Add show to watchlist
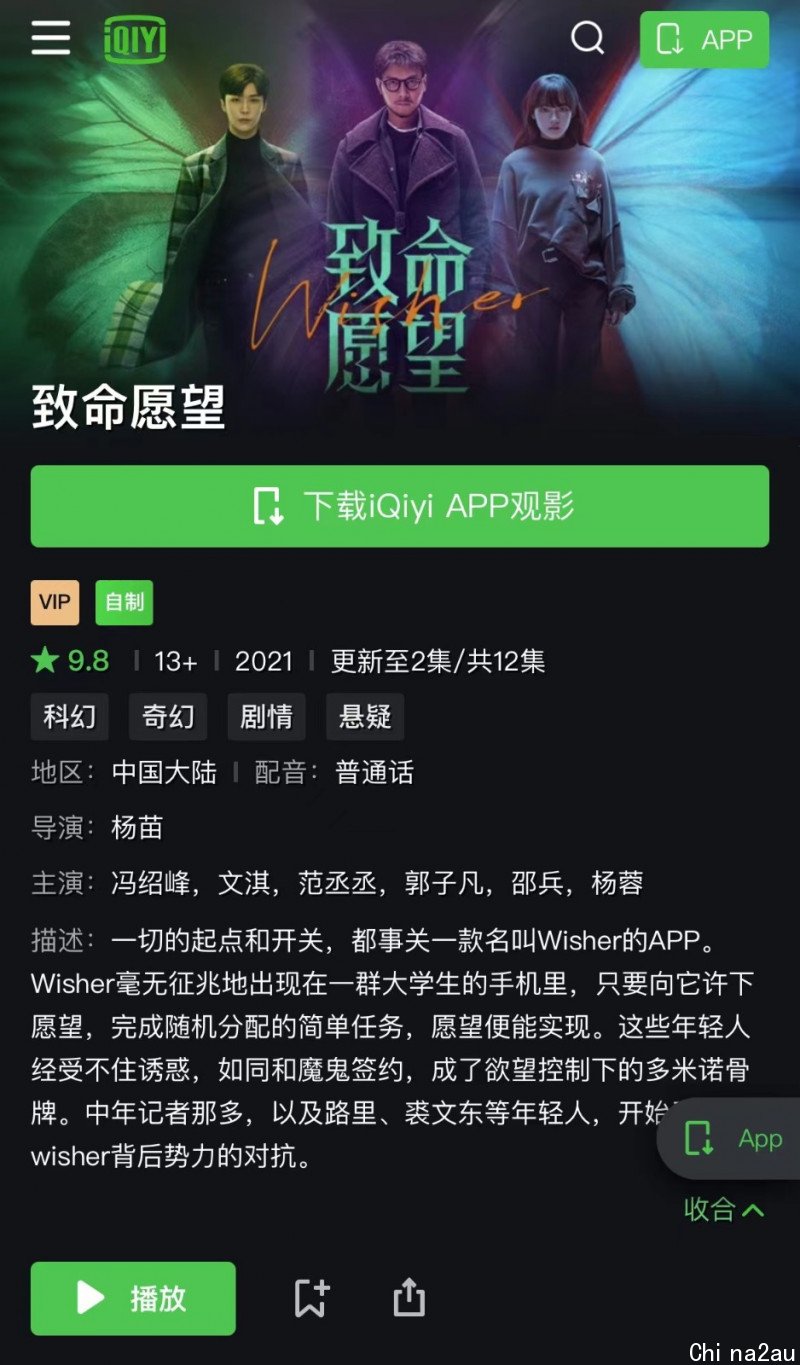 312,1298
